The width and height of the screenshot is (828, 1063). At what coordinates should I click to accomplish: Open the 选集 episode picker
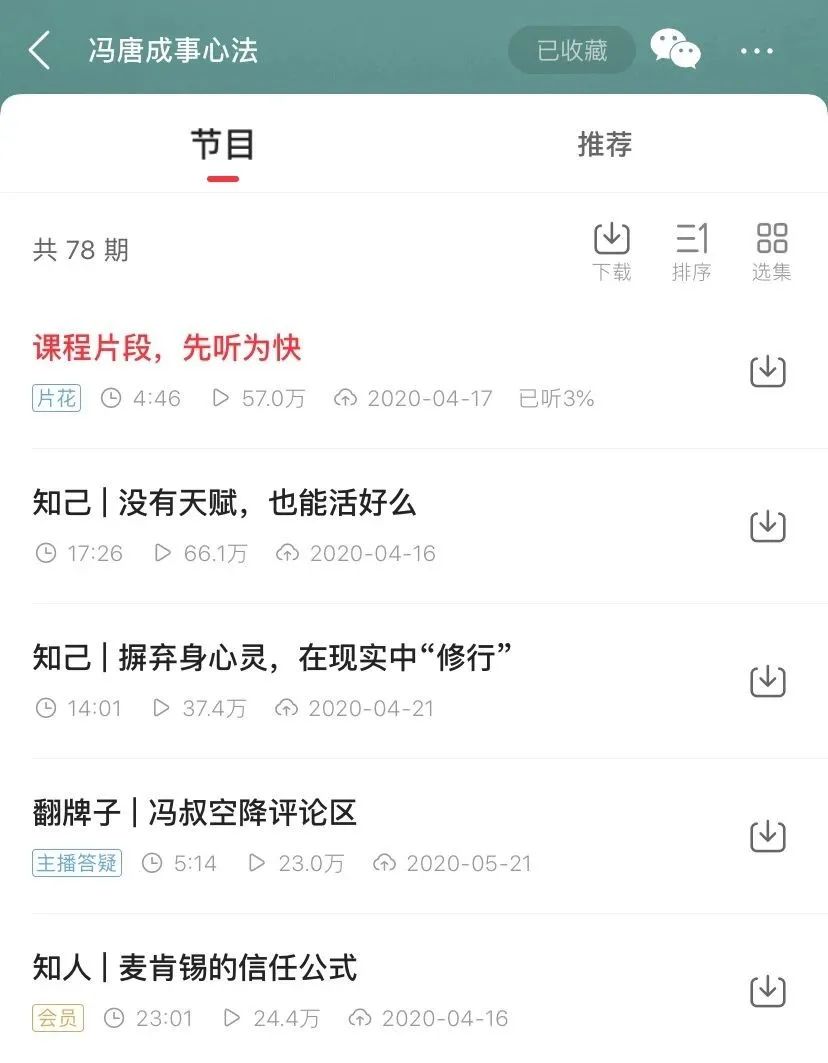771,251
